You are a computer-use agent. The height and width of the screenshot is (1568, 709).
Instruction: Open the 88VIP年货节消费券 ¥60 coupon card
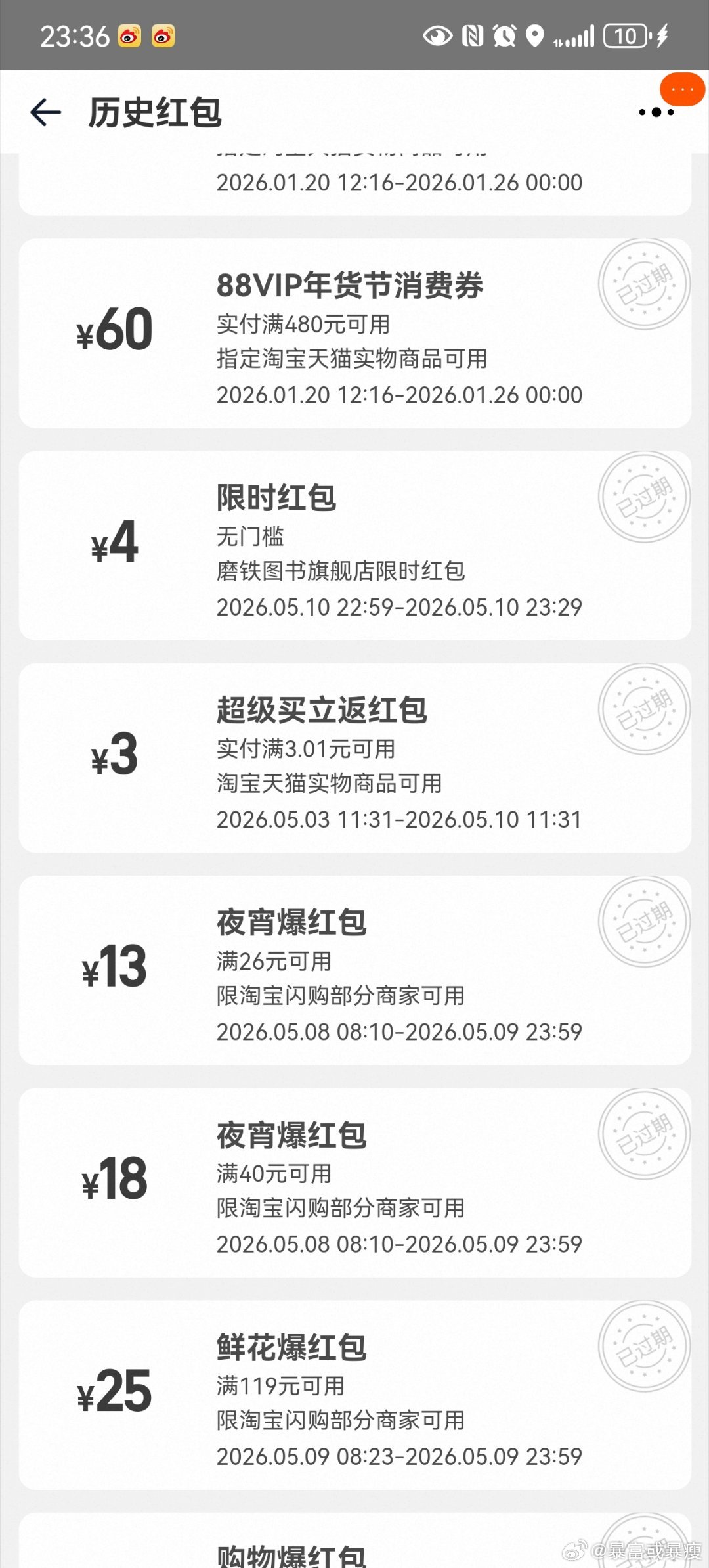(355, 333)
